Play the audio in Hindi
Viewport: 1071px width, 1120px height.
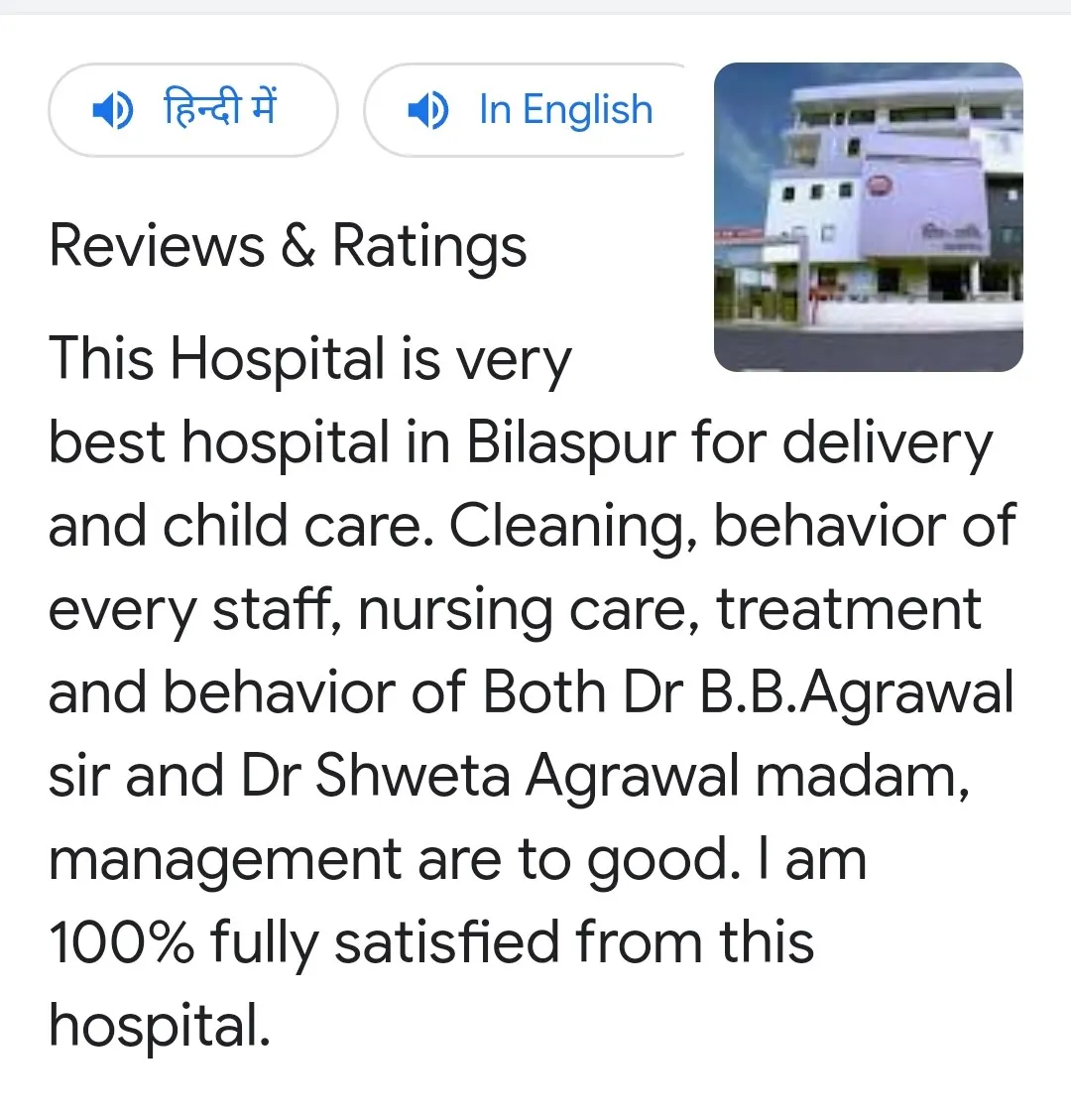click(x=192, y=110)
